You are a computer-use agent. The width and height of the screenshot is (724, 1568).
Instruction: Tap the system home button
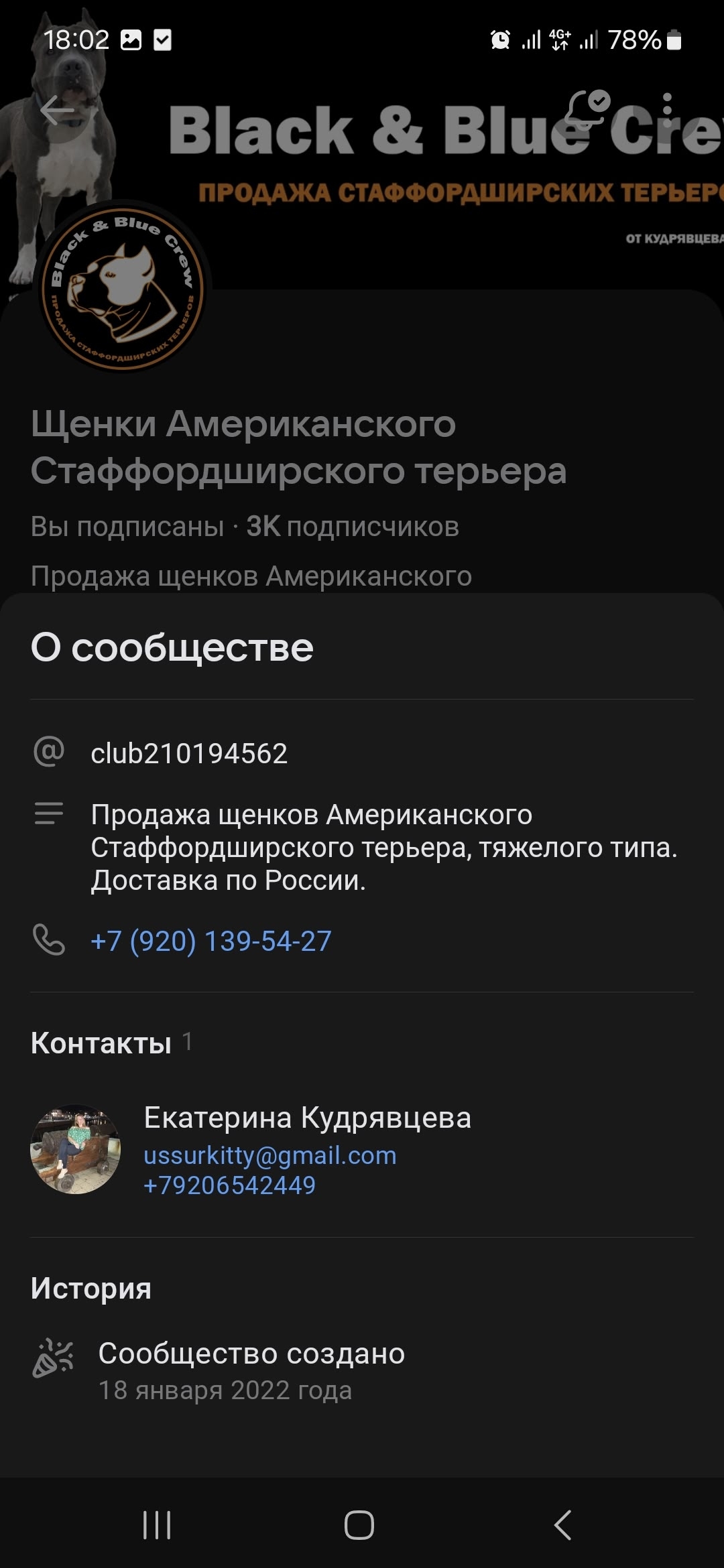(359, 1525)
